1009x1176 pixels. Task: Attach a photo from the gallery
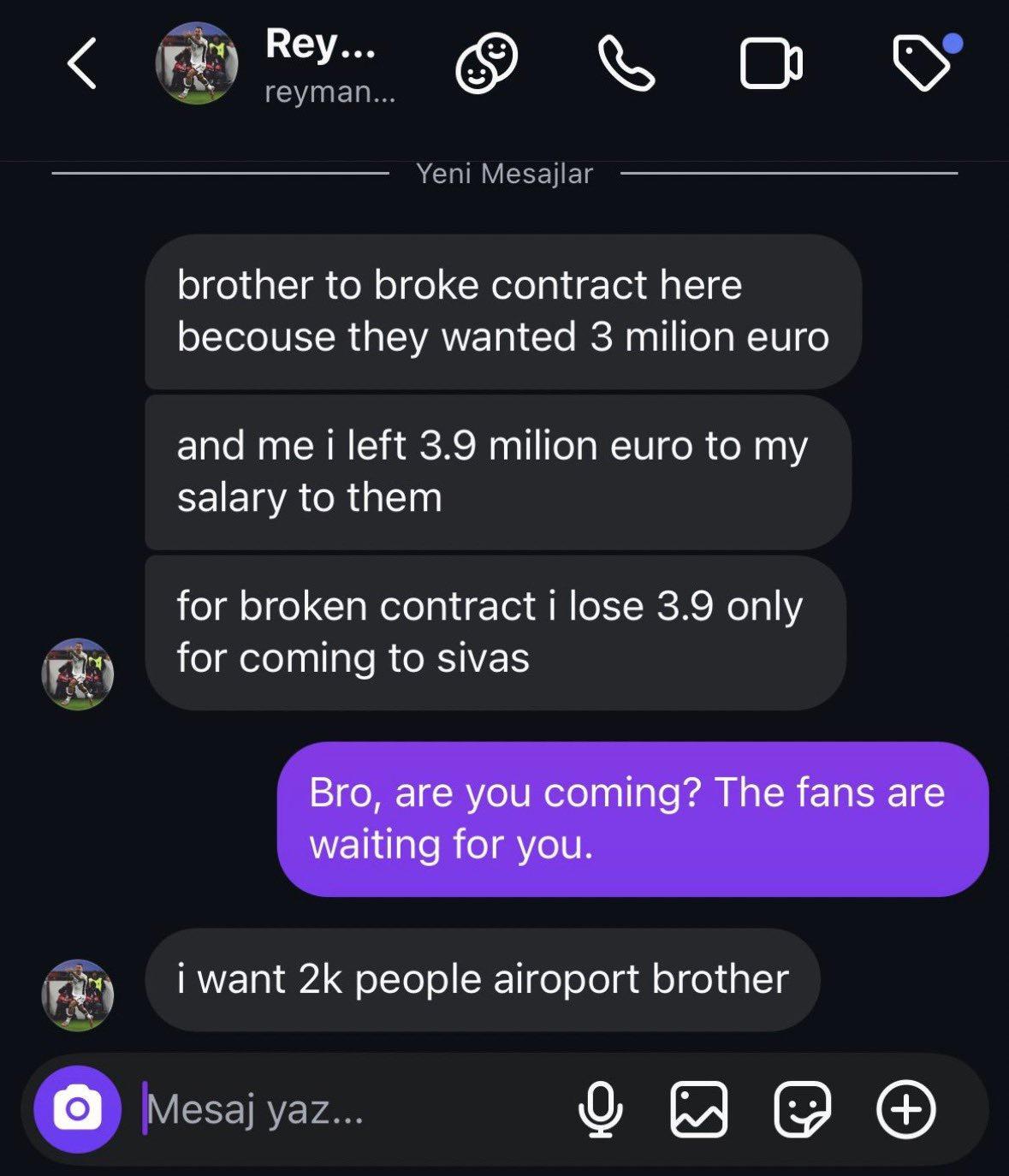pyautogui.click(x=699, y=1109)
